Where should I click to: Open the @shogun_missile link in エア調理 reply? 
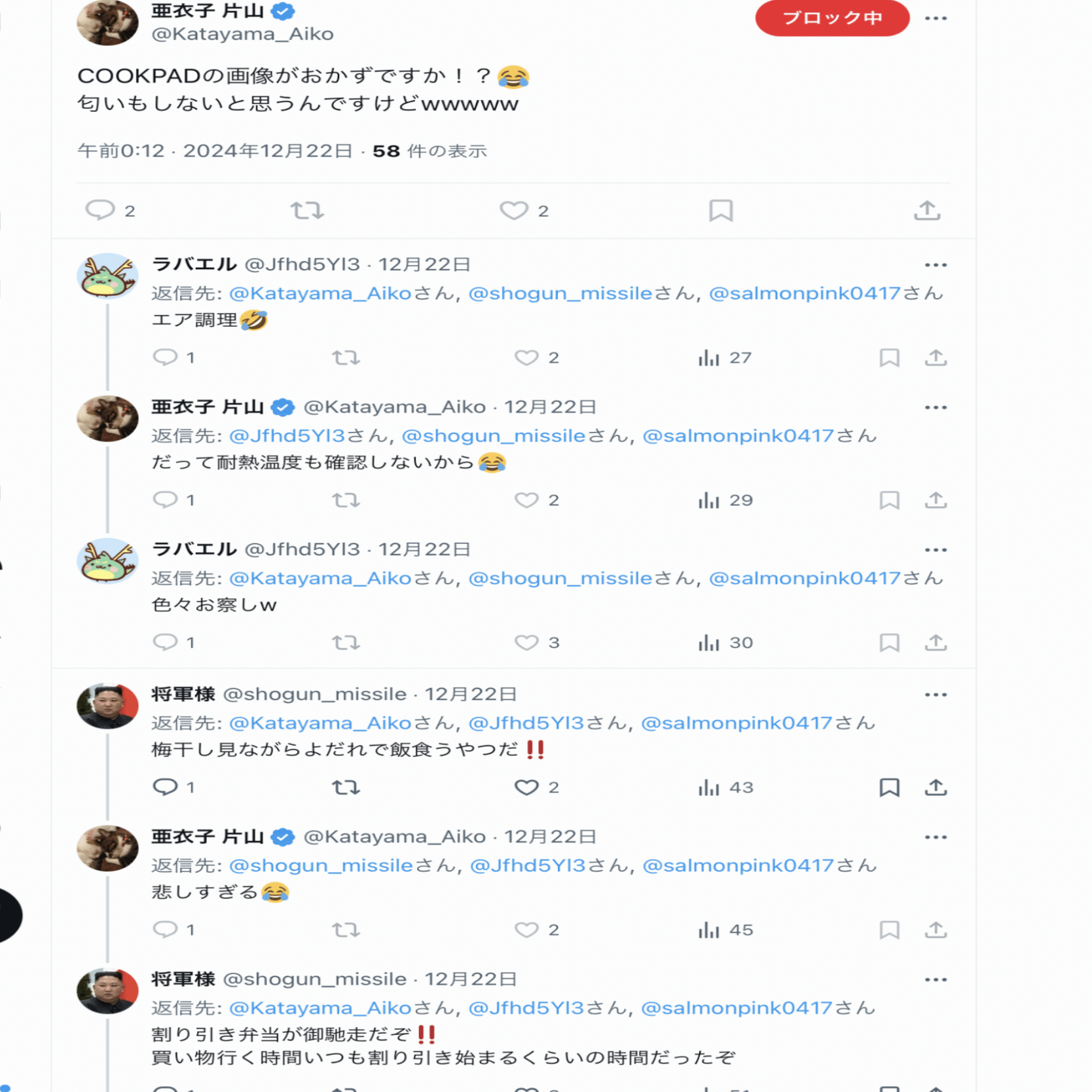point(560,293)
